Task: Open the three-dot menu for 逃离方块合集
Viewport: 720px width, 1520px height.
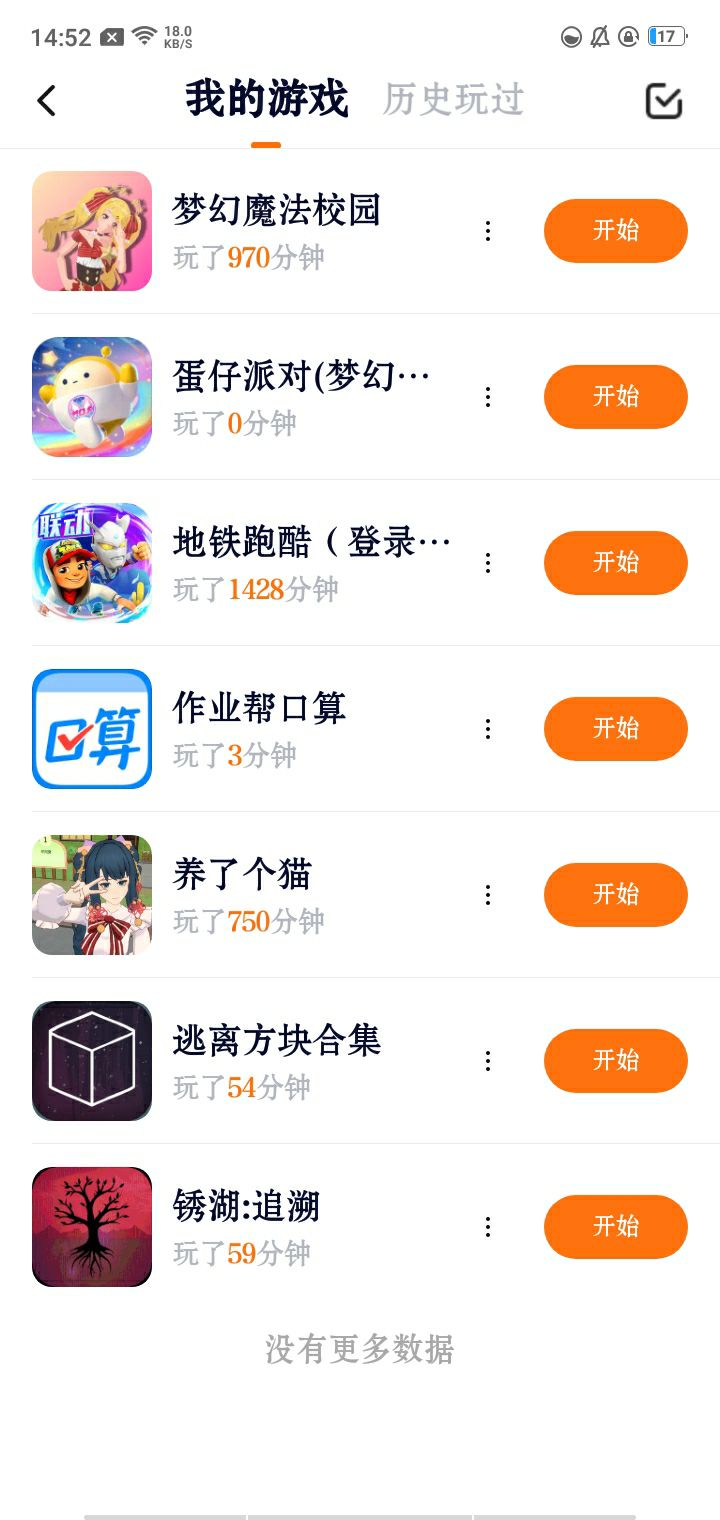Action: 488,1061
